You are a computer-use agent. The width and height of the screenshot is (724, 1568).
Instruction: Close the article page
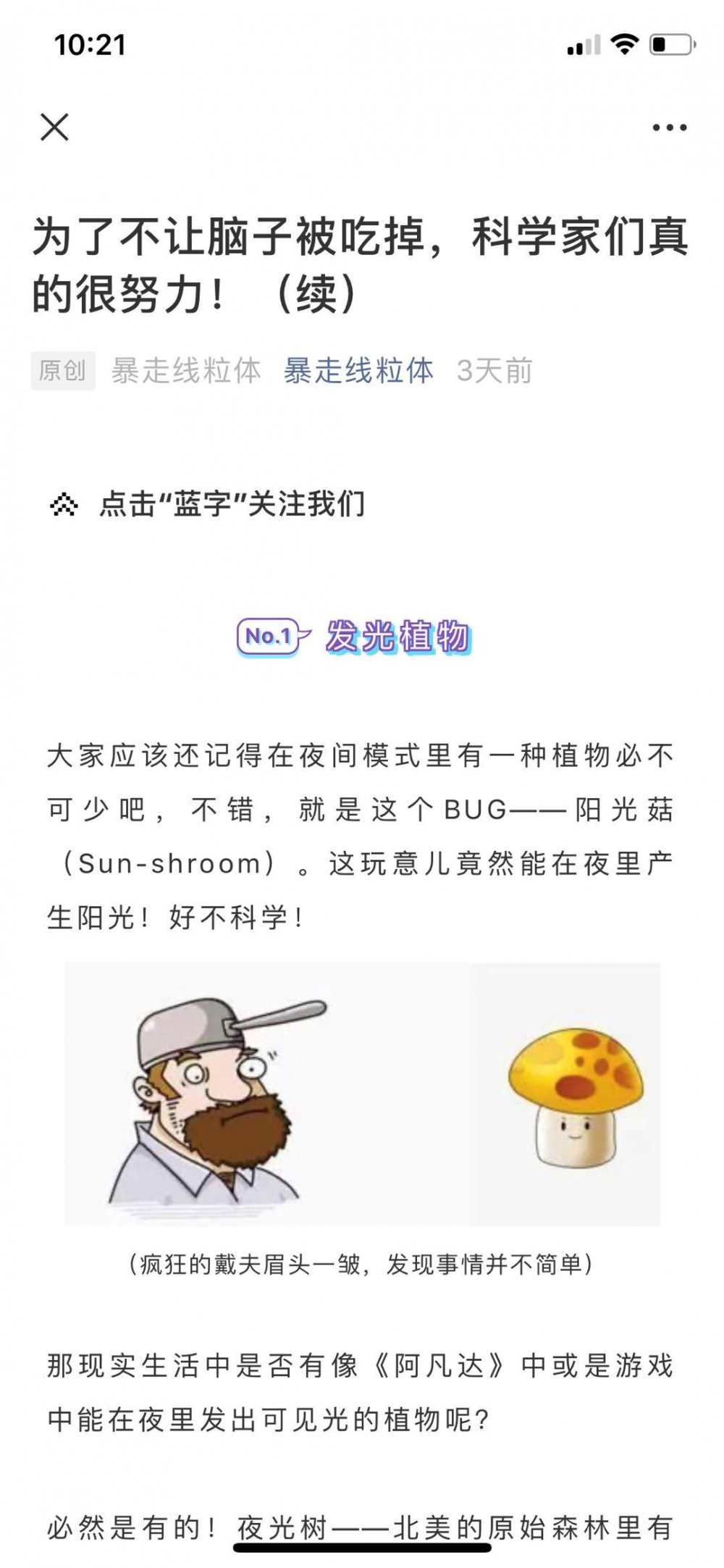pyautogui.click(x=54, y=127)
